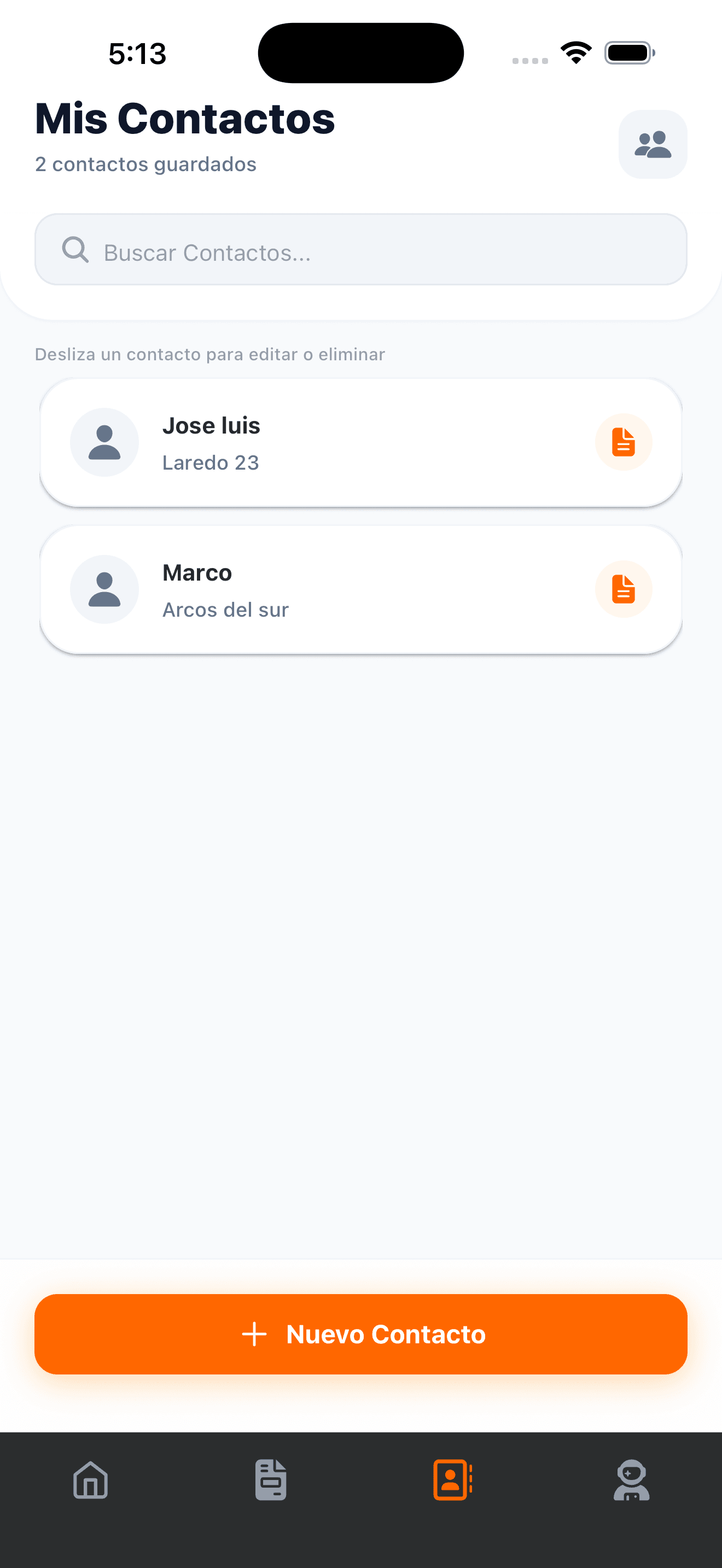Select the Home icon in bottom navigation
This screenshot has width=722, height=1568.
point(90,1481)
